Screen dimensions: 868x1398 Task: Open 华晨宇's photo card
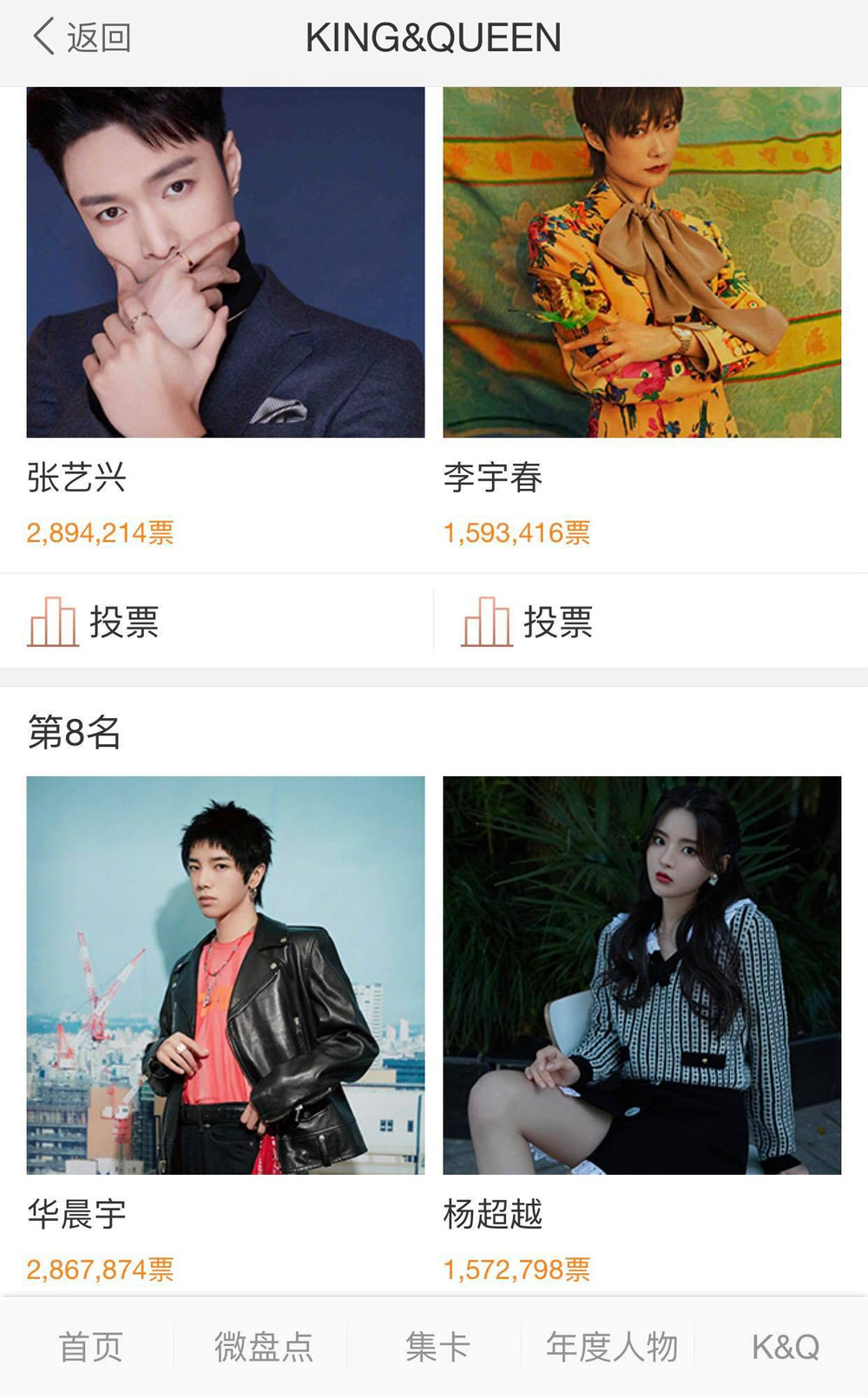pos(226,975)
